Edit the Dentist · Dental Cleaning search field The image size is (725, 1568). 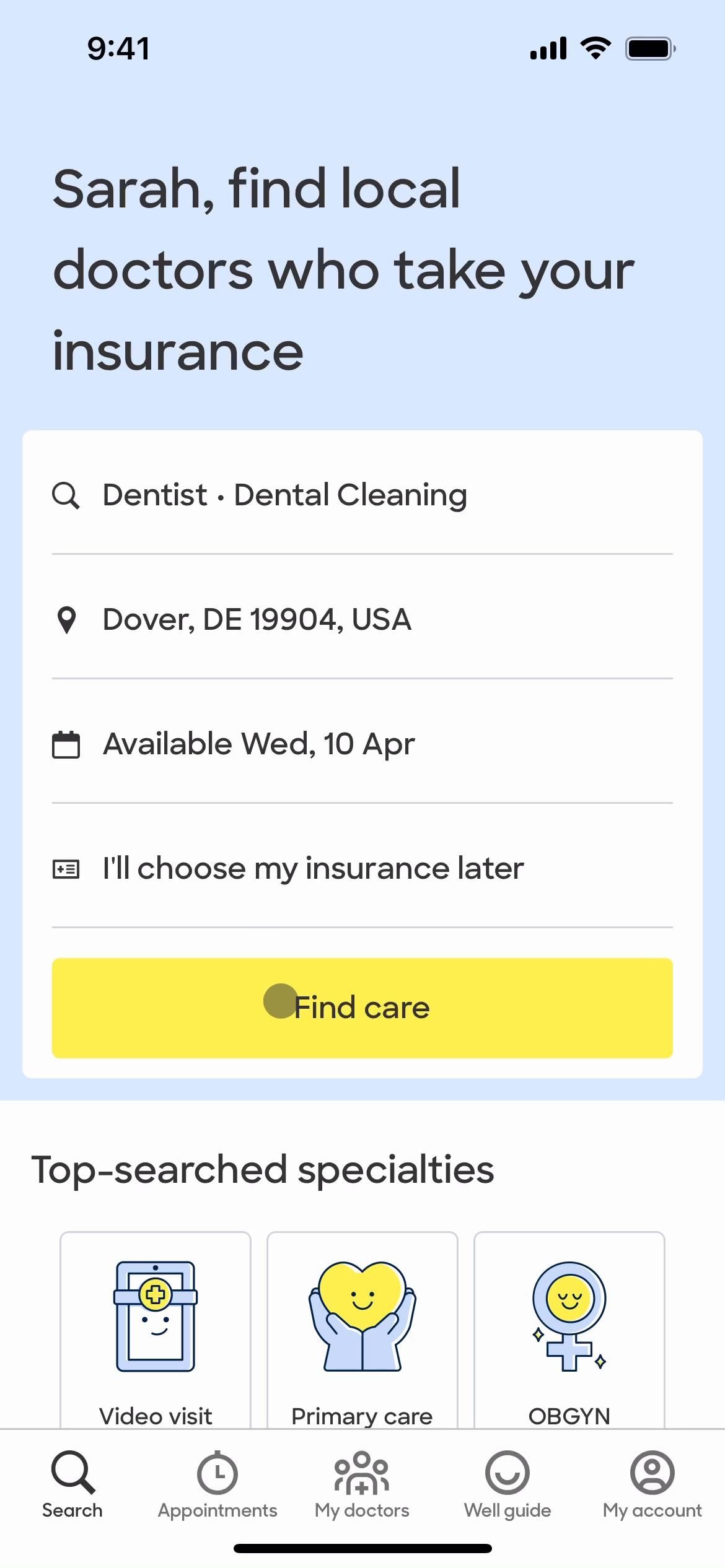point(362,495)
